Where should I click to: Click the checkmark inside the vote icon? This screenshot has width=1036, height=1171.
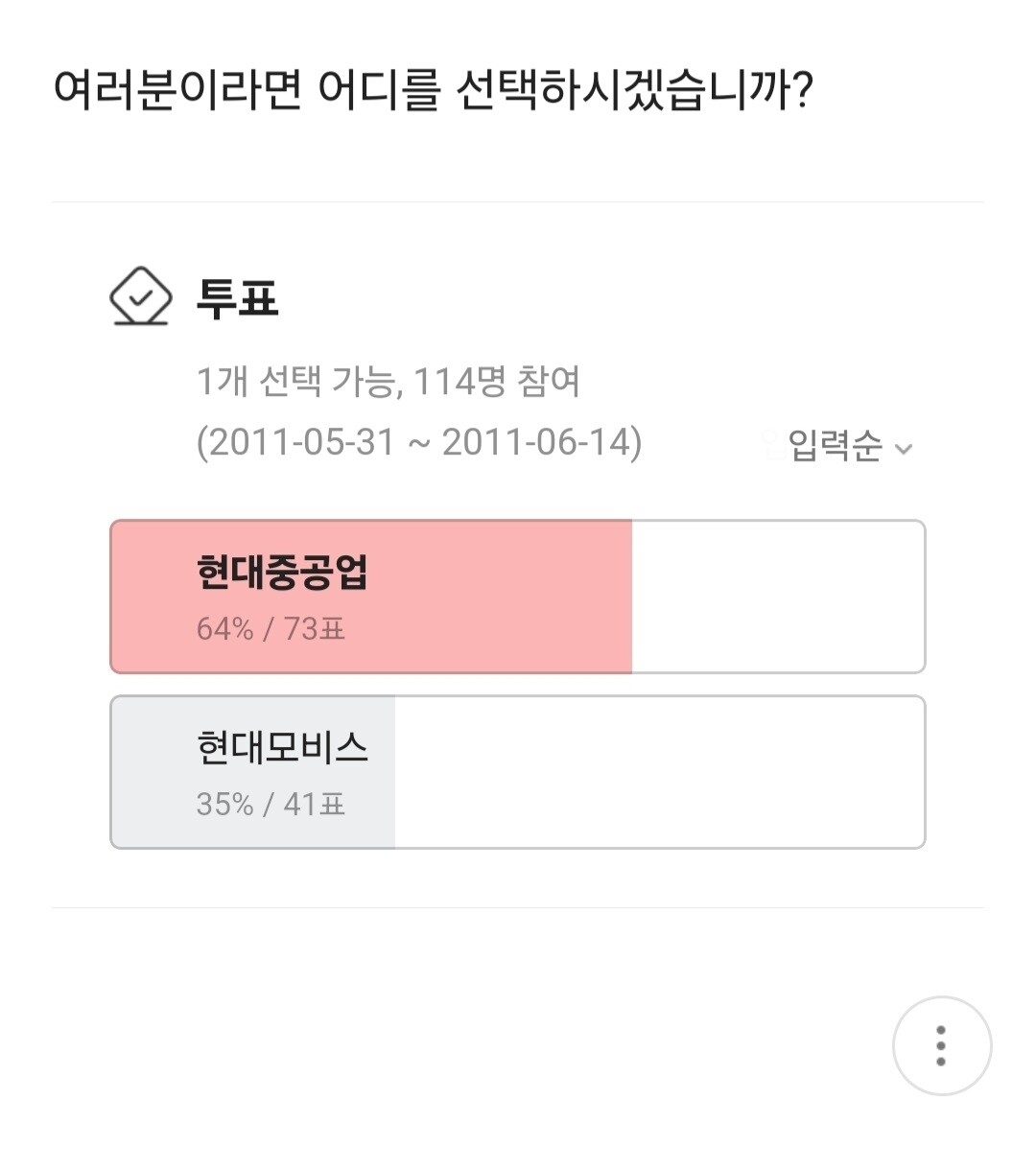click(140, 299)
